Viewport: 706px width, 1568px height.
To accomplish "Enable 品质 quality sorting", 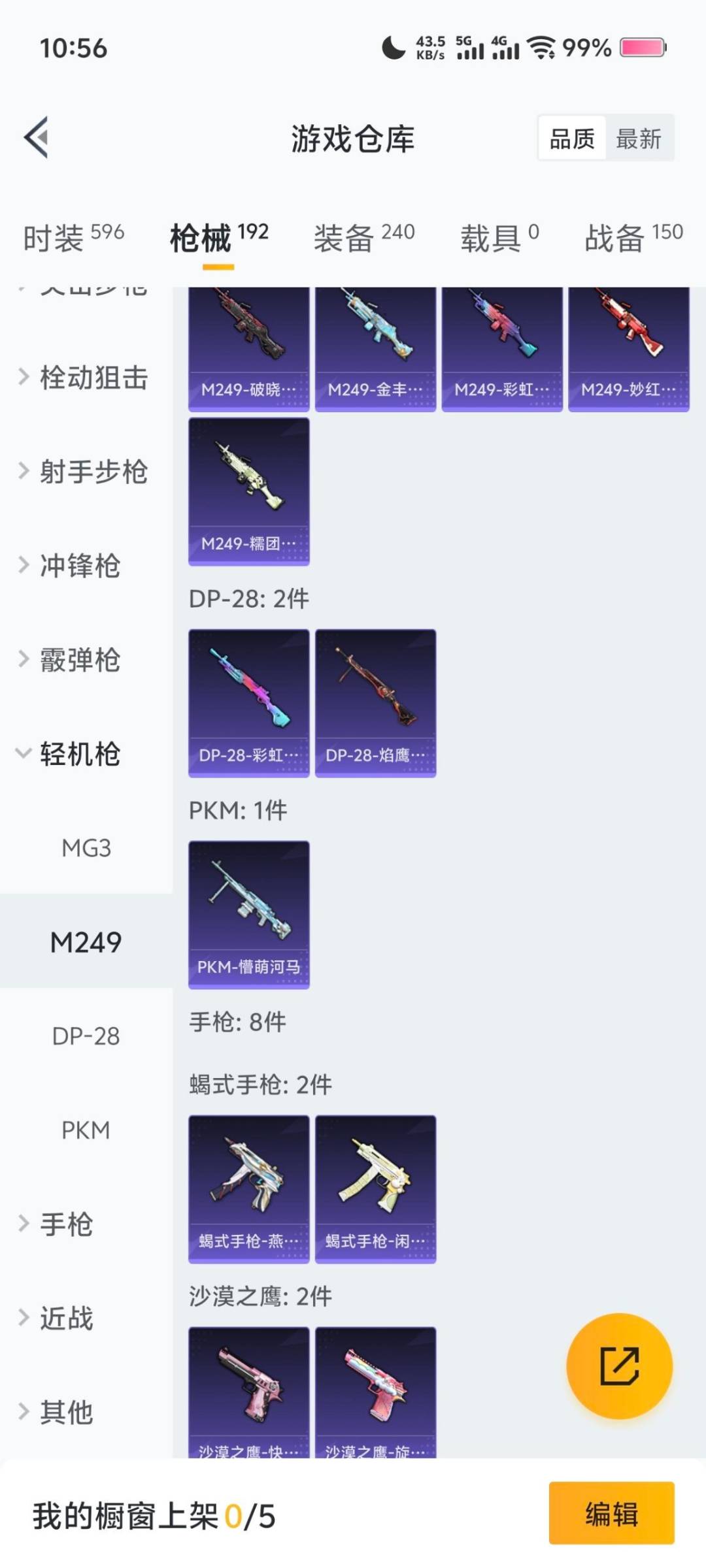I will pyautogui.click(x=571, y=139).
